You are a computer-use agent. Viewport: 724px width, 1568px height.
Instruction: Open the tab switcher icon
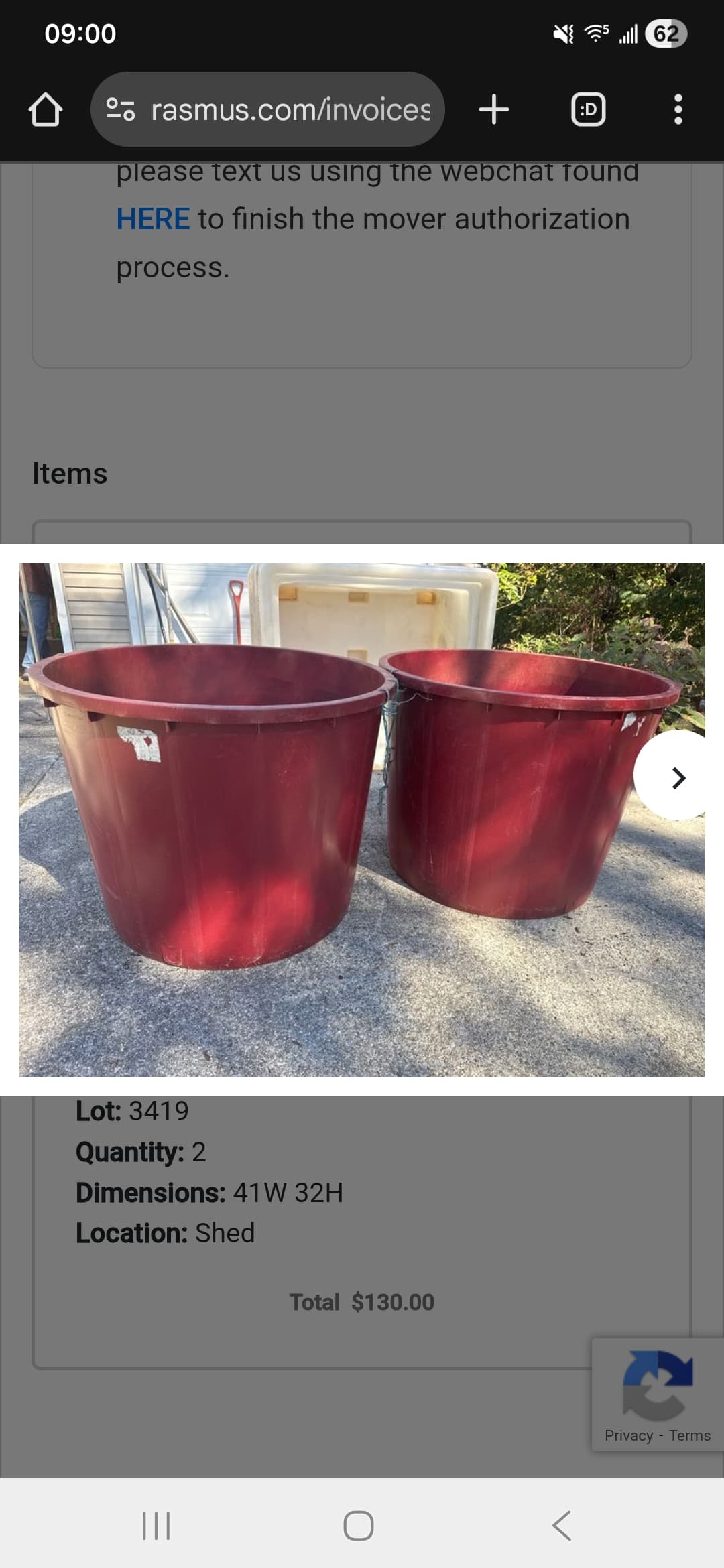(x=589, y=110)
